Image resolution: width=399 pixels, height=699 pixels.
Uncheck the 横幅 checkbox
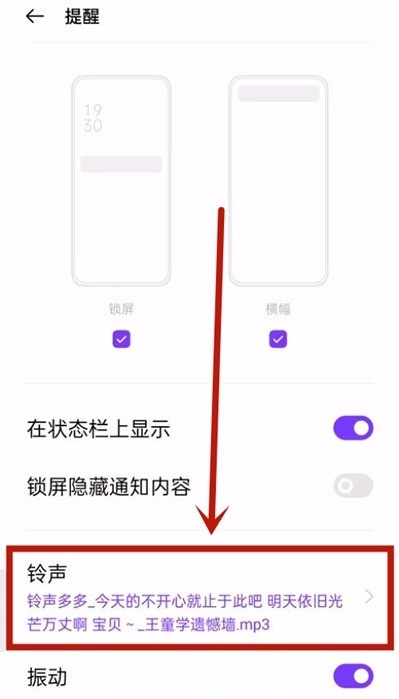[x=278, y=340]
